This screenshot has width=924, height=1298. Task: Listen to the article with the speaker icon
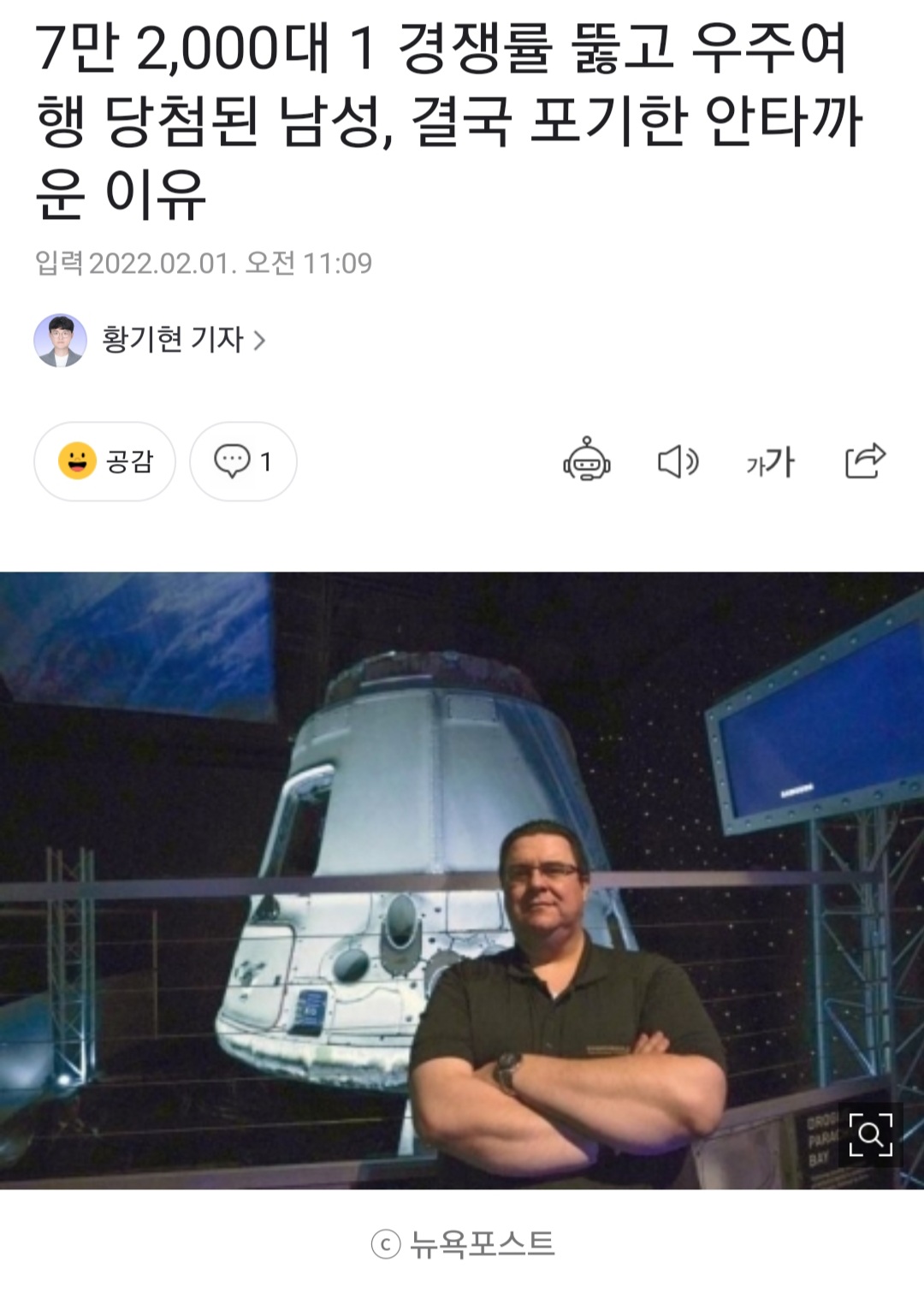click(678, 461)
